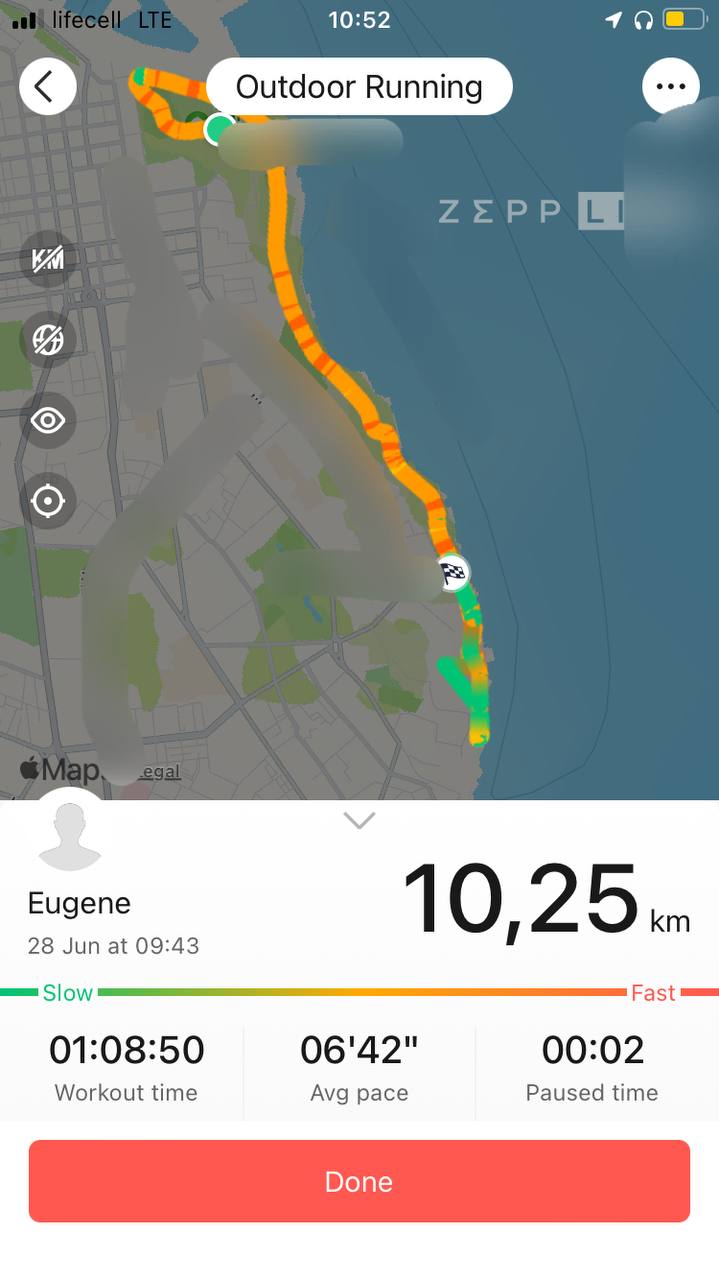Collapse the workout details panel chevron
Viewport: 719px width, 1280px height.
[359, 821]
